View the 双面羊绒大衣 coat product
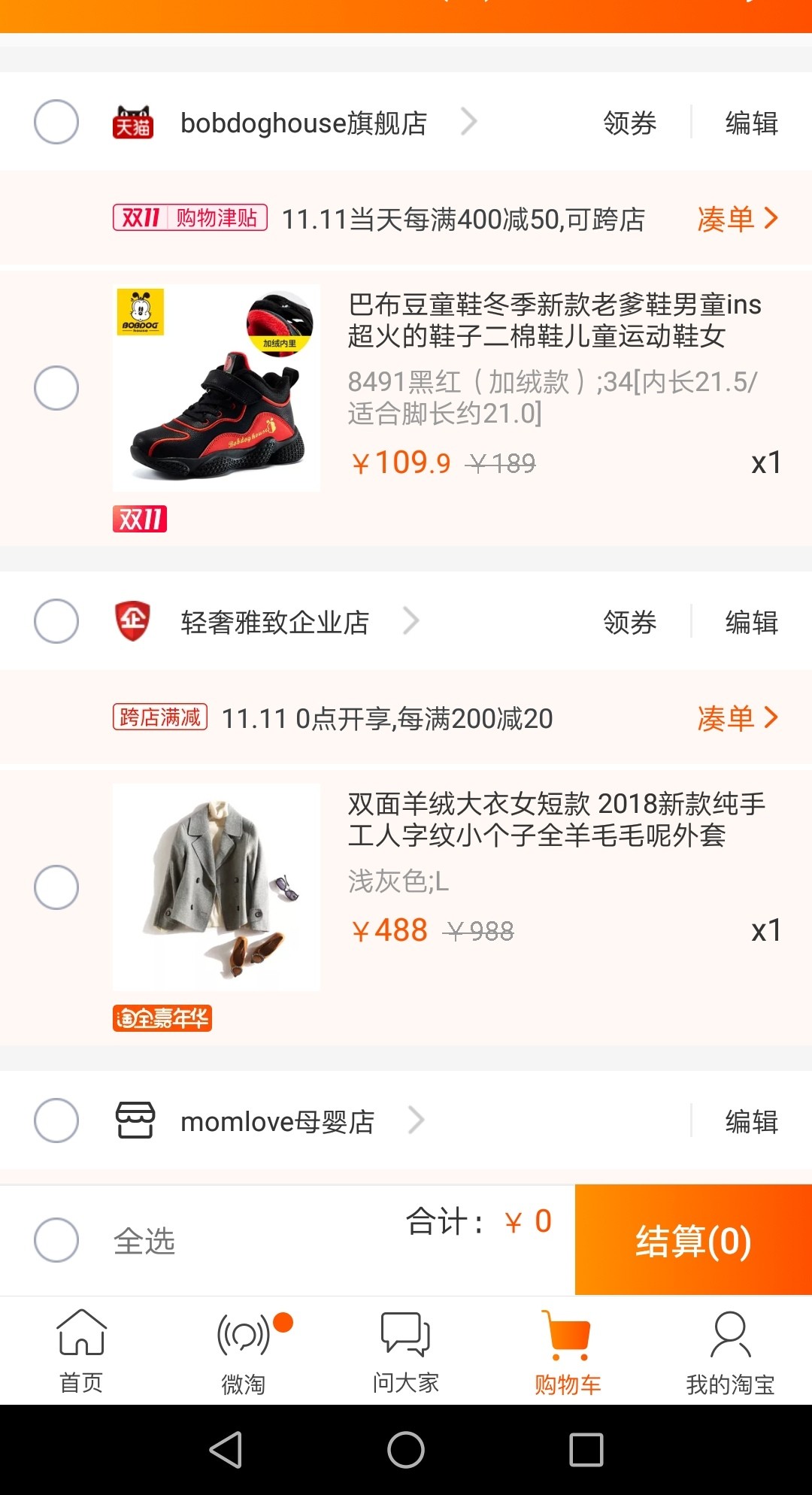Image resolution: width=812 pixels, height=1495 pixels. (556, 820)
